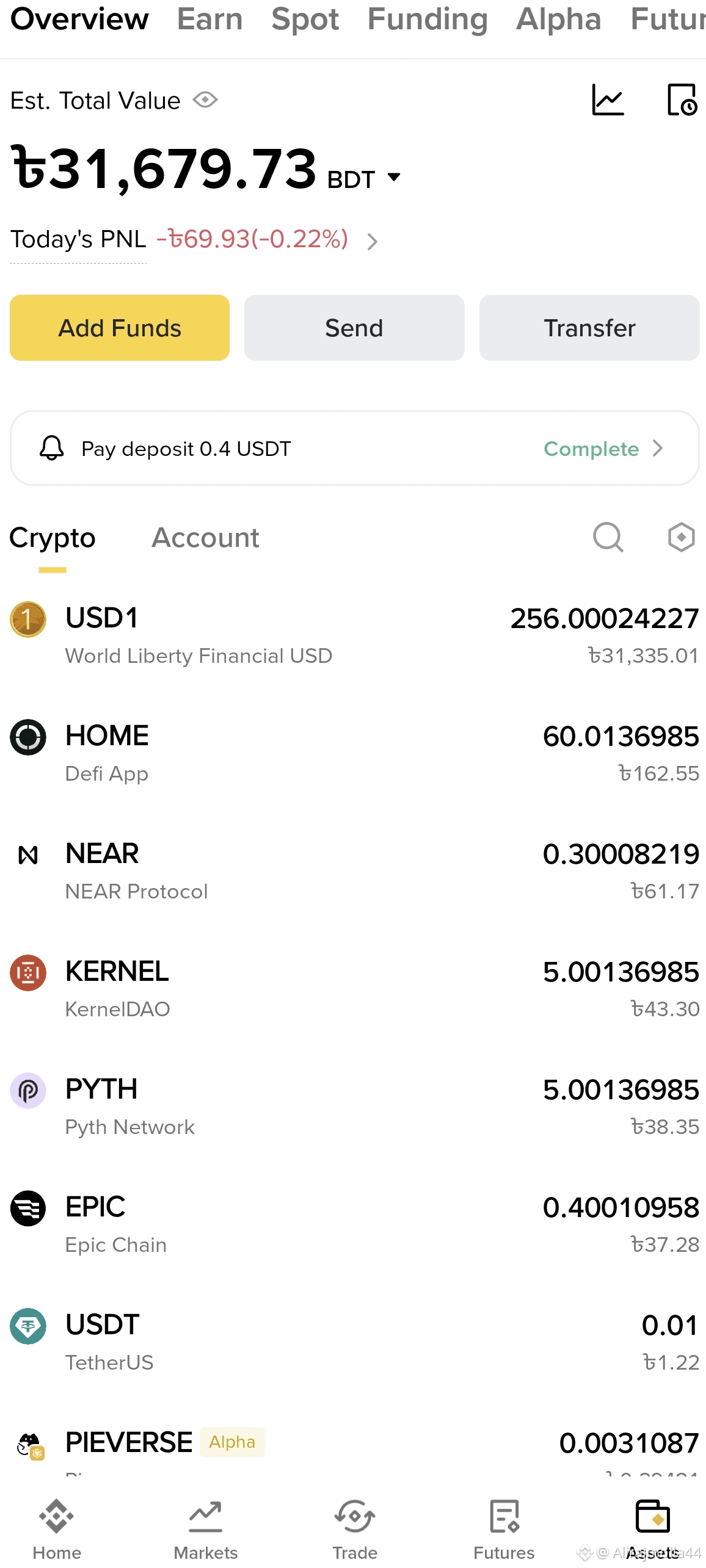This screenshot has height=1568, width=706.
Task: Tap the Transfer button
Action: point(589,328)
